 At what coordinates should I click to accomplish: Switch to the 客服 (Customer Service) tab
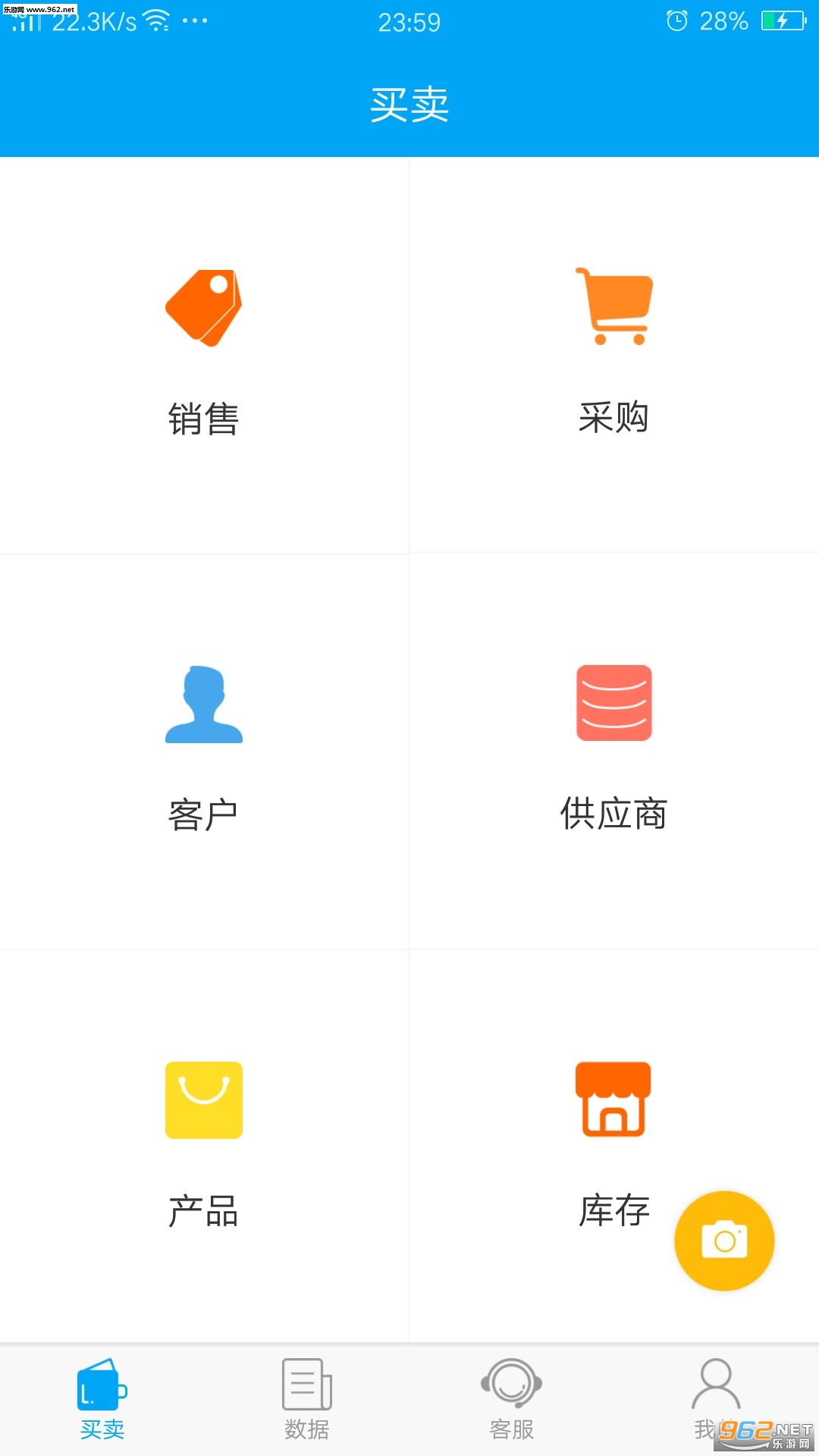(x=512, y=1400)
